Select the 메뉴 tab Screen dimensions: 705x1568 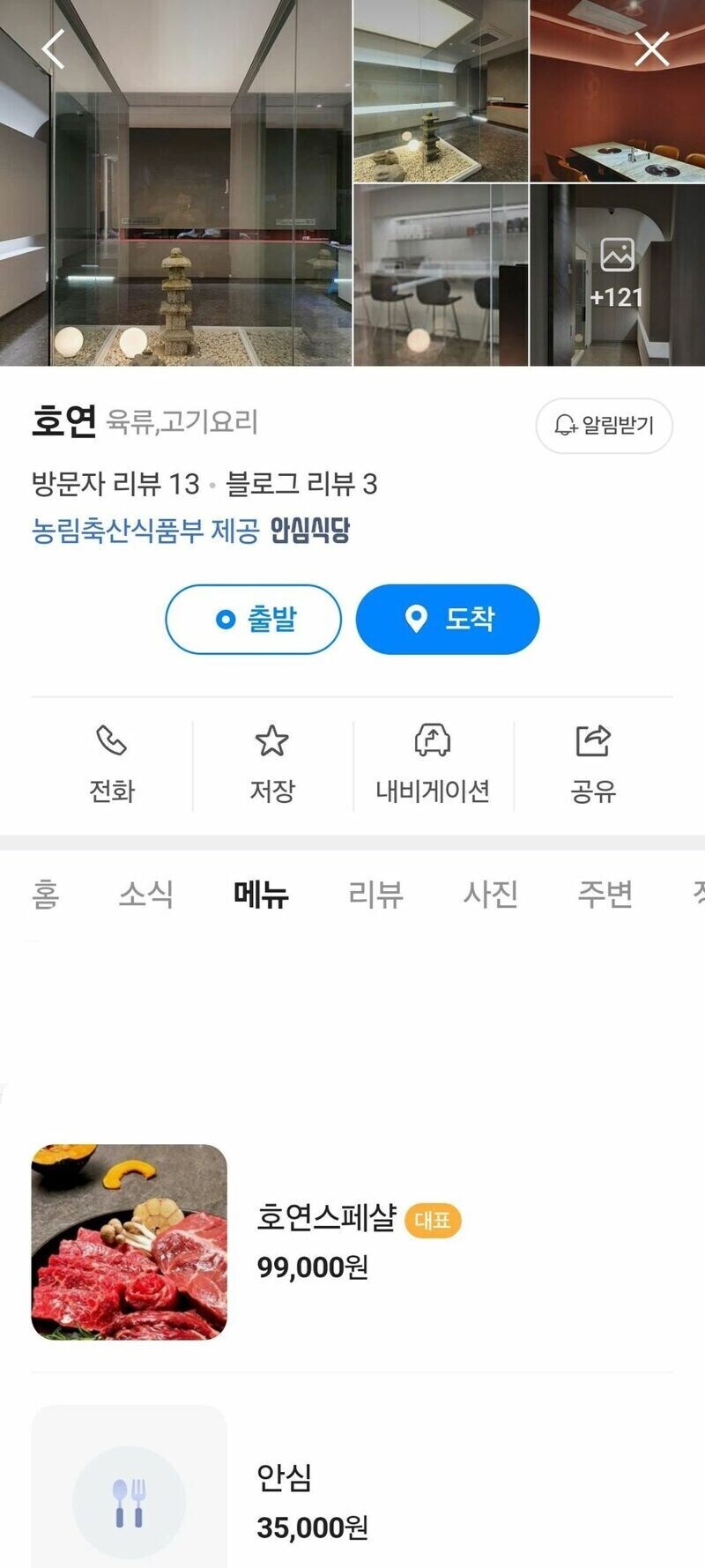(x=261, y=895)
